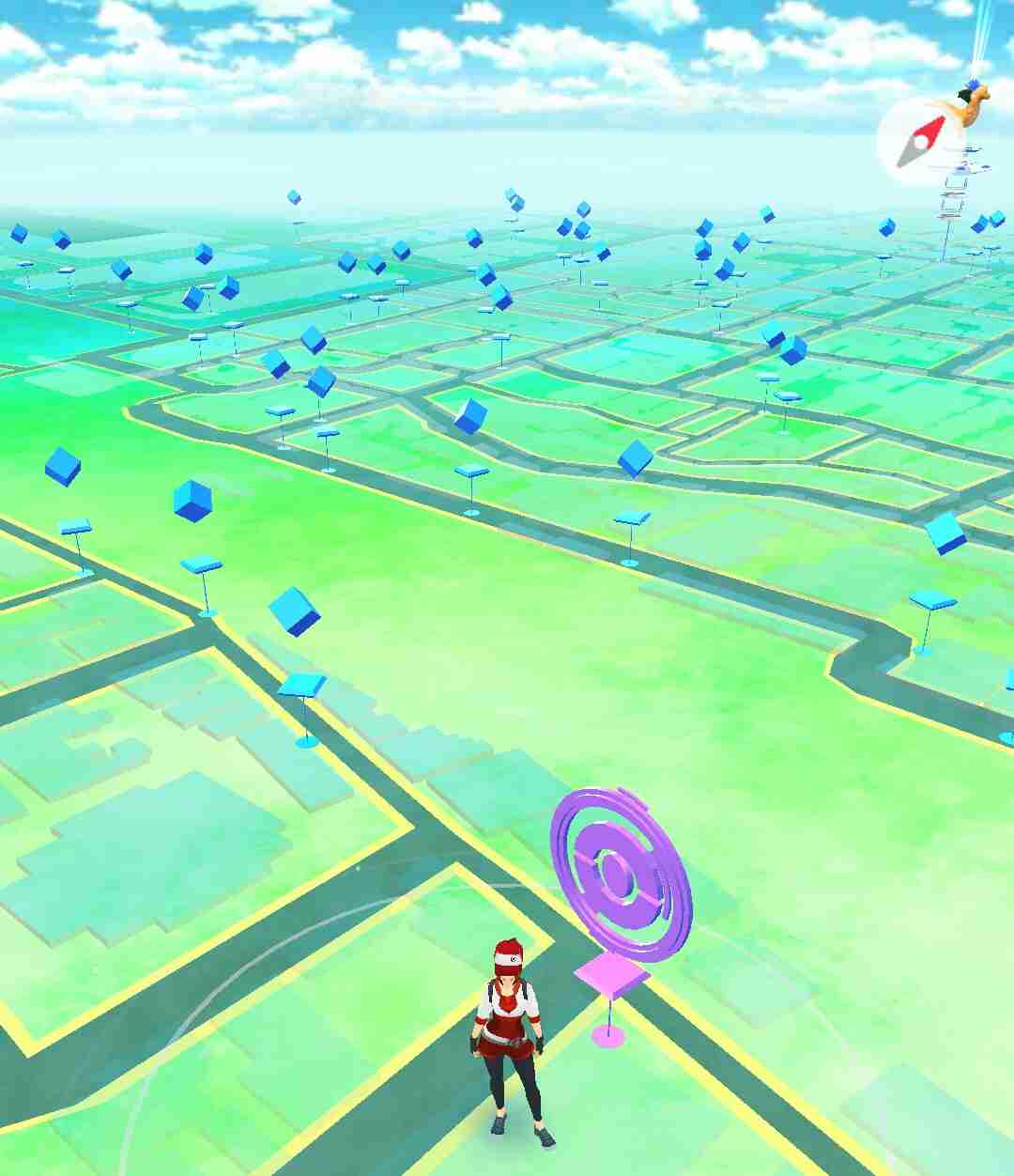Tap the gliding Pokémon in the sky
The height and width of the screenshot is (1176, 1014).
point(972,99)
